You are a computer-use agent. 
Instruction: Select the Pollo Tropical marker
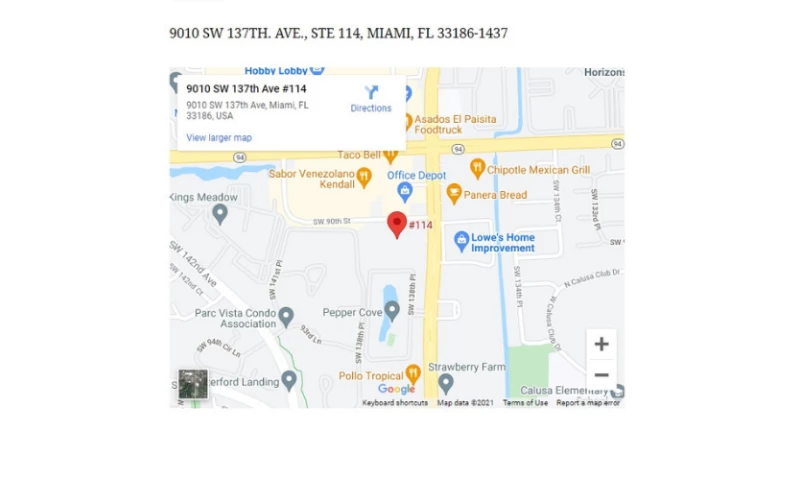(x=412, y=374)
